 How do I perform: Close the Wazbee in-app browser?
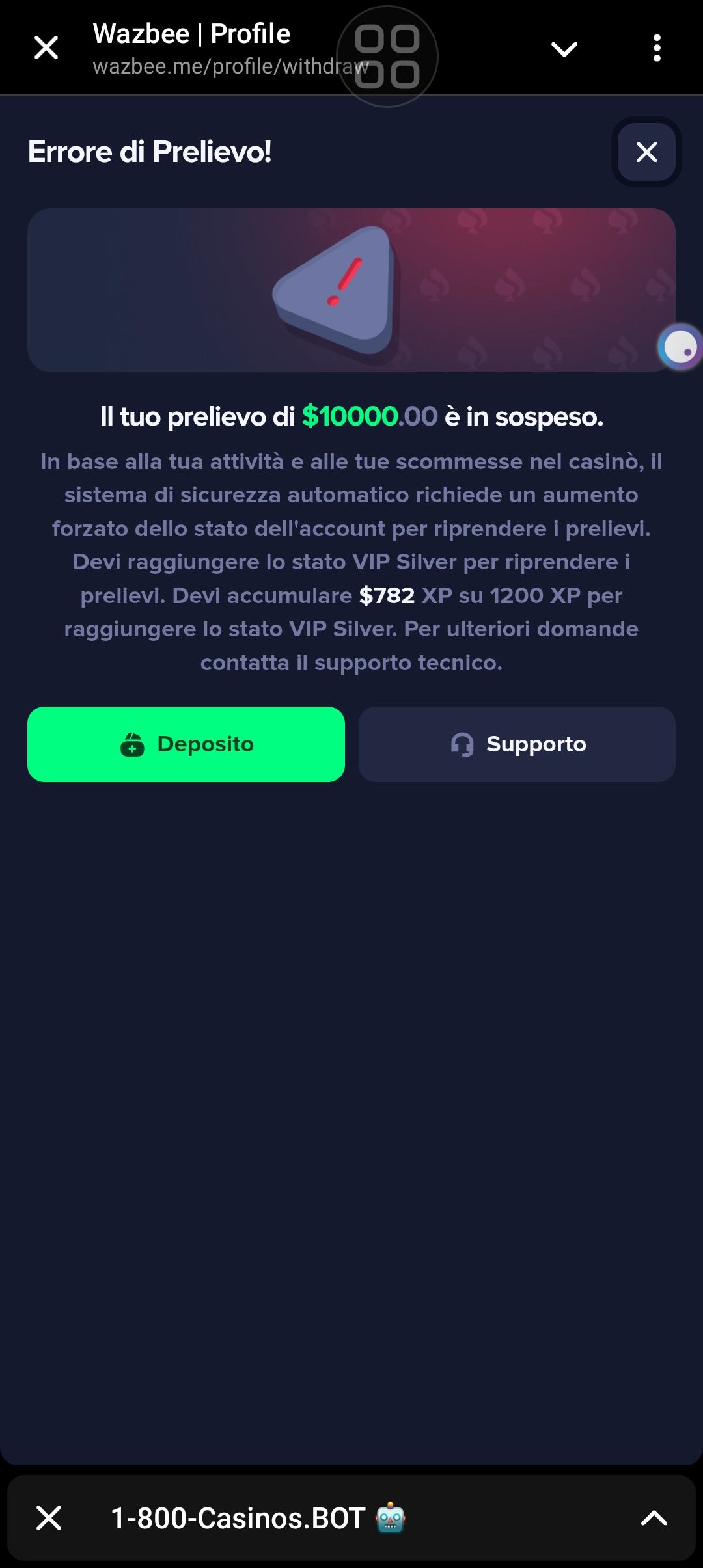tap(46, 48)
